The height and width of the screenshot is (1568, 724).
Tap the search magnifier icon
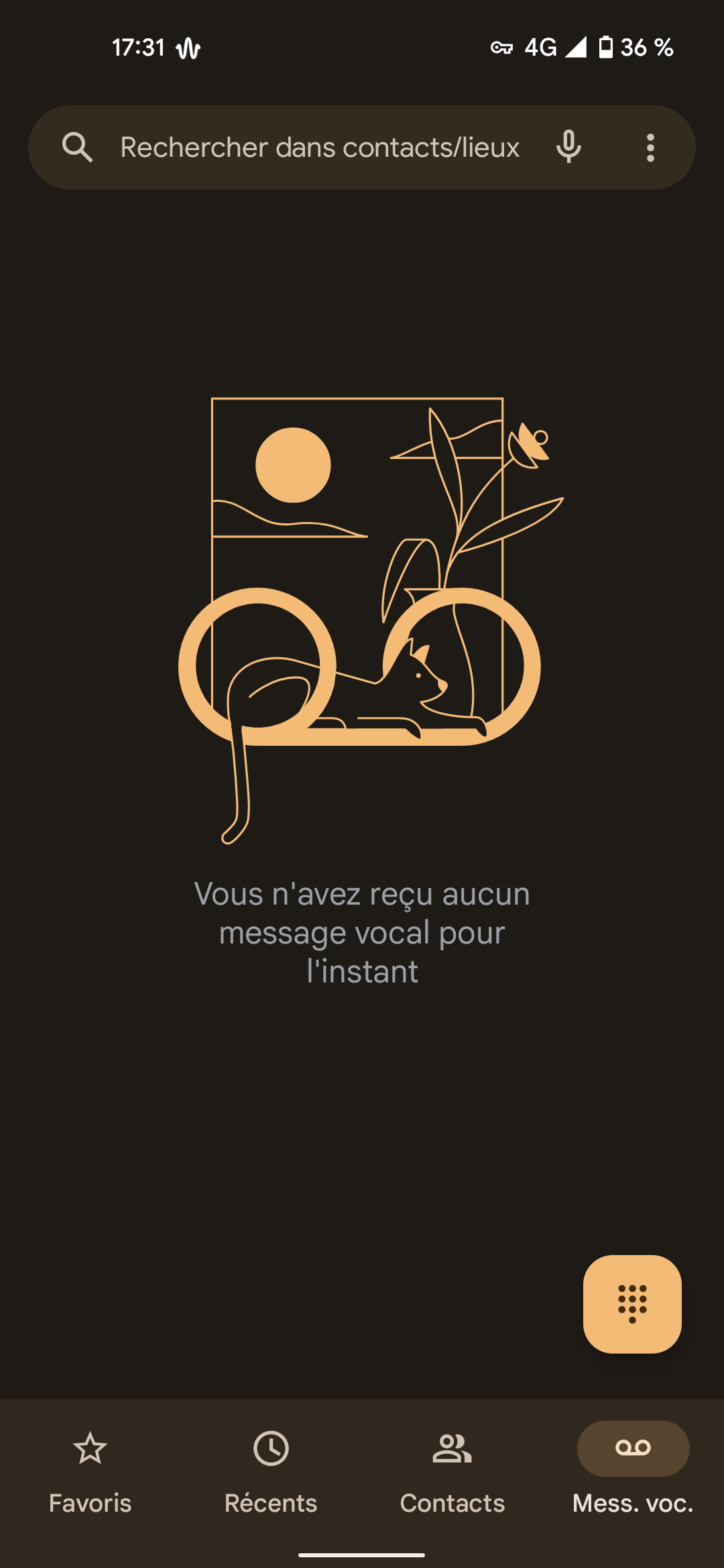coord(78,147)
